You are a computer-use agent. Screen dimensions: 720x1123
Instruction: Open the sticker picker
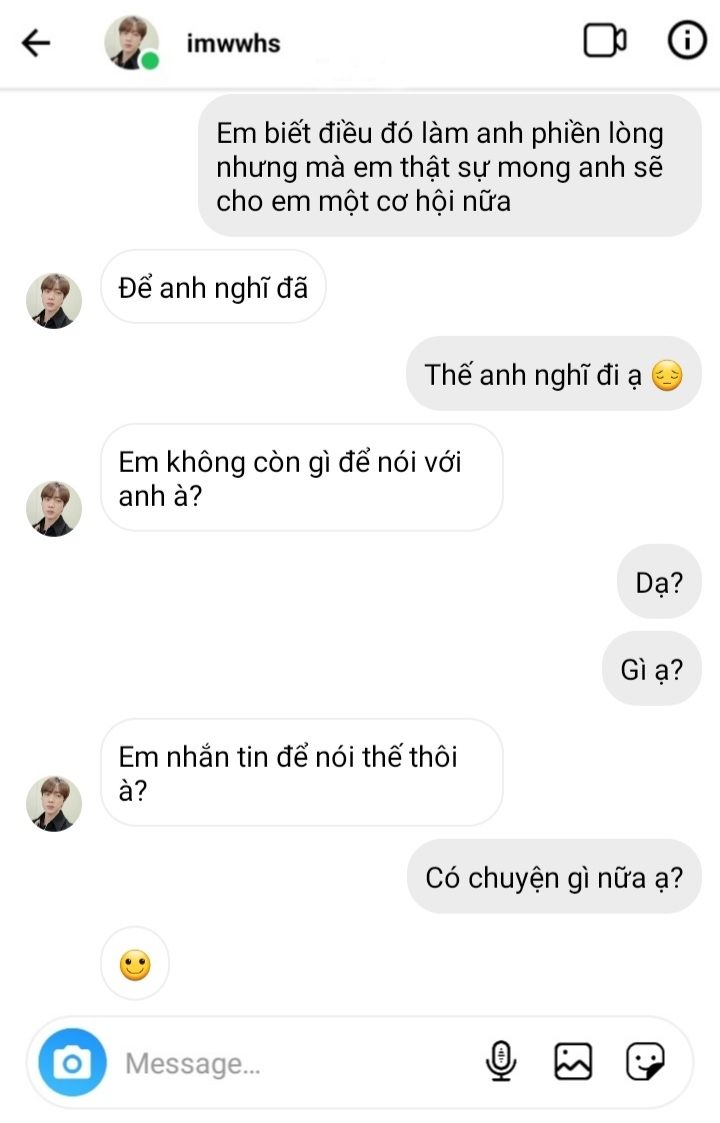(645, 1061)
